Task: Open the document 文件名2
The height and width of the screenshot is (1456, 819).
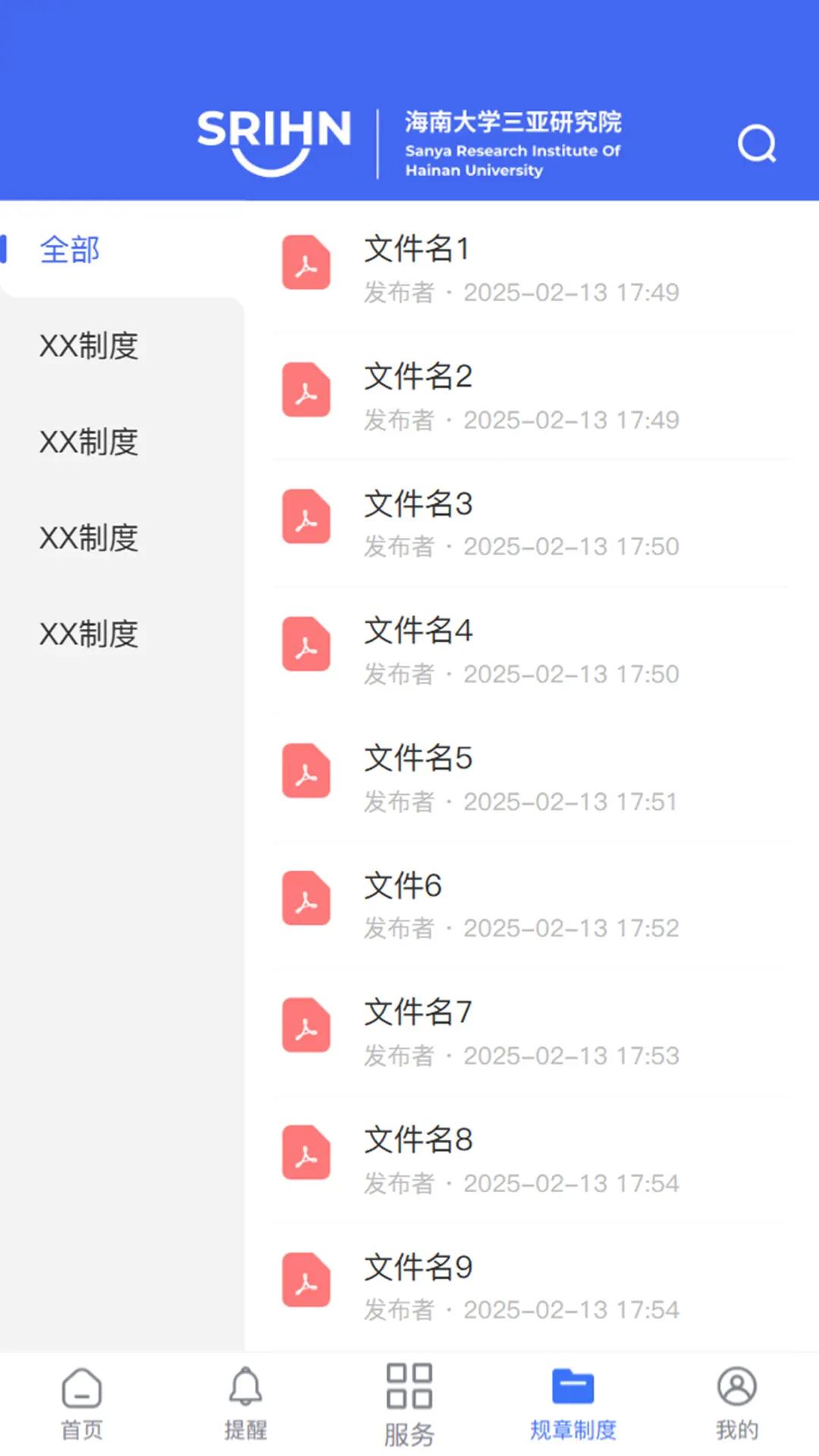Action: point(416,377)
